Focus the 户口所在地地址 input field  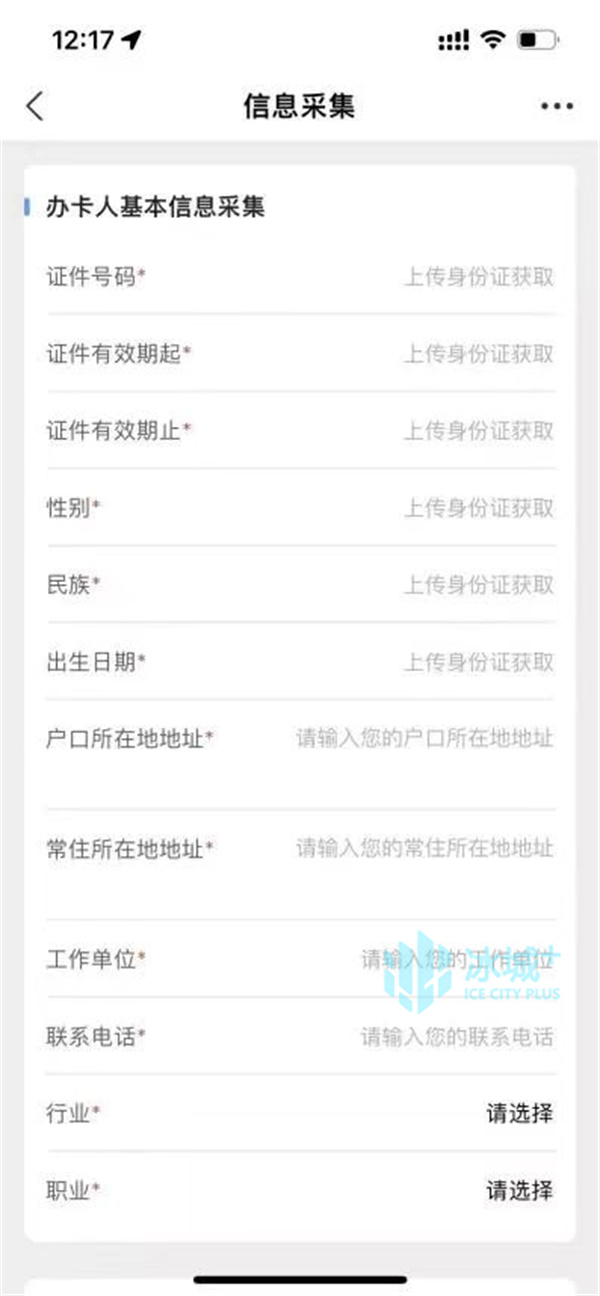(x=424, y=739)
